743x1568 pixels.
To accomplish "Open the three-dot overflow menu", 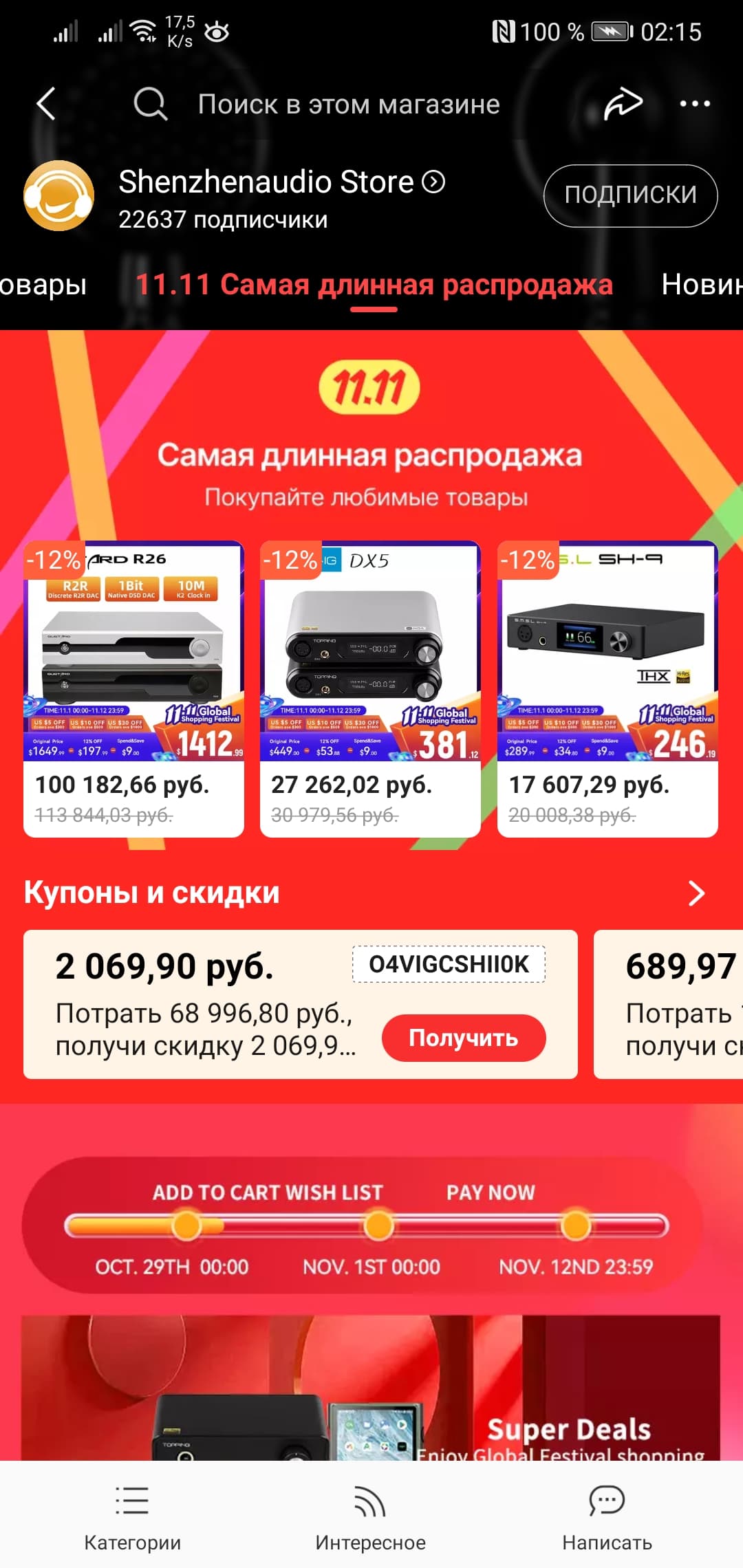I will coord(694,105).
